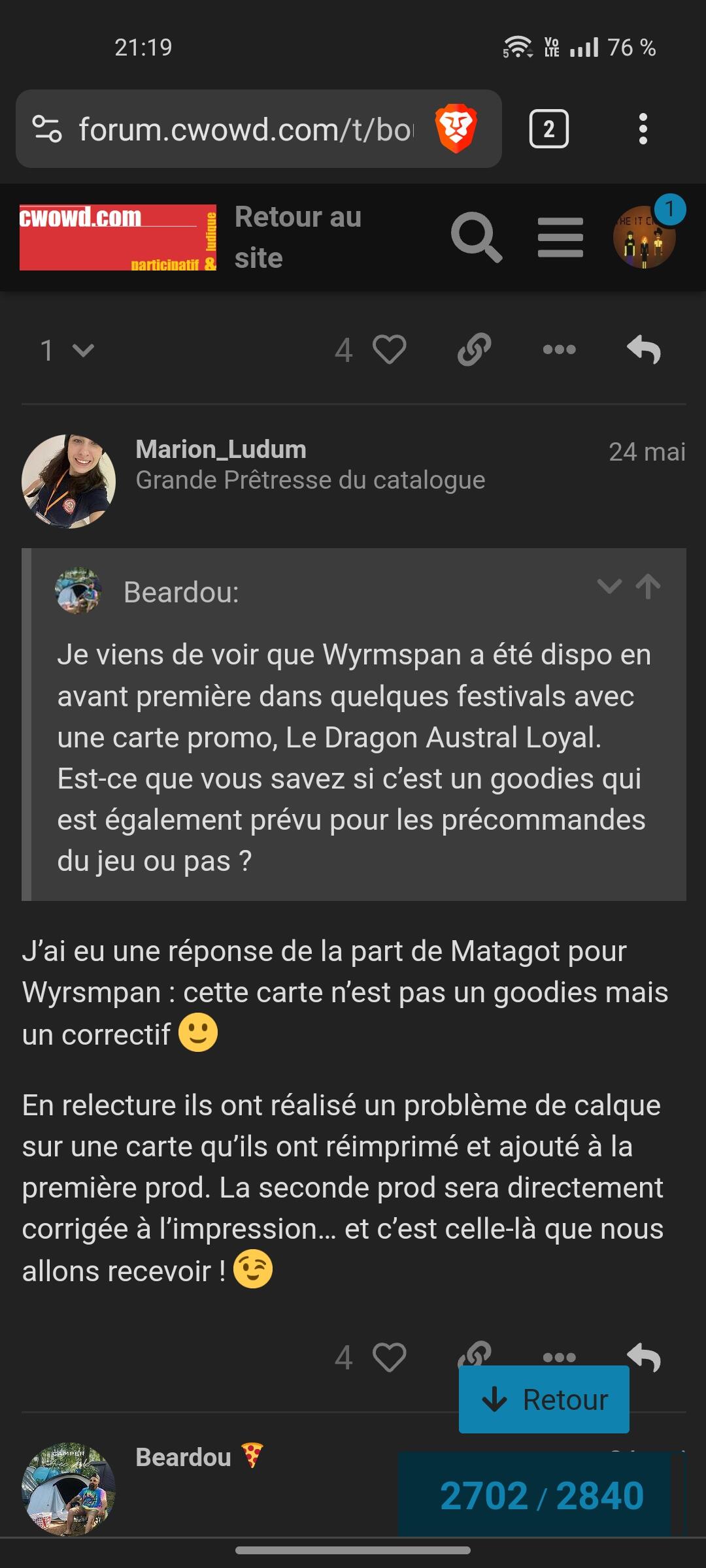The height and width of the screenshot is (1568, 706).
Task: Open the browser tab switcher
Action: 548,129
